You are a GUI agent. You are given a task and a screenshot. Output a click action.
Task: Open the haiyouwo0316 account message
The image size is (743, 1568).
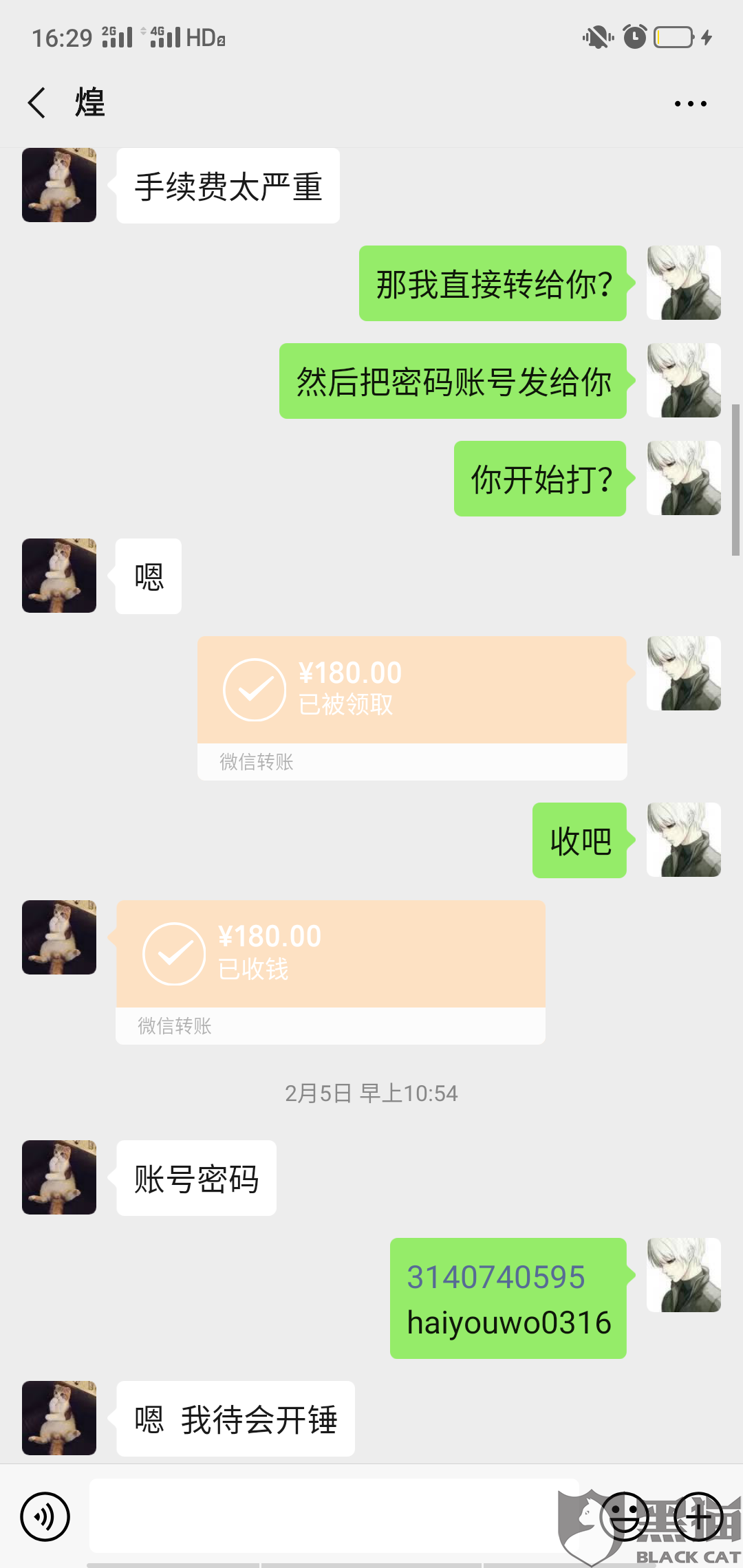508,1298
